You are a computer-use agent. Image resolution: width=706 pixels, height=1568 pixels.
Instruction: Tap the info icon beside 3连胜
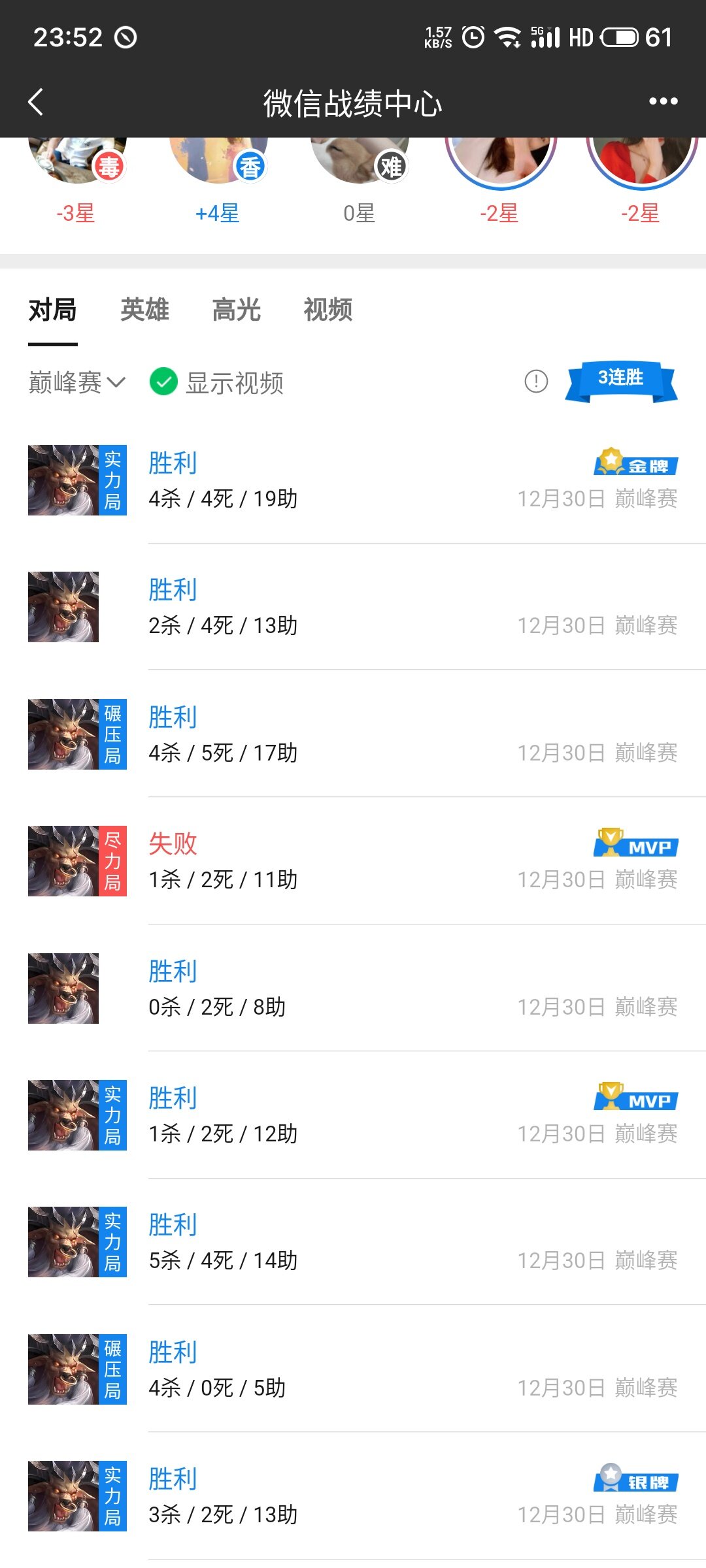[536, 381]
